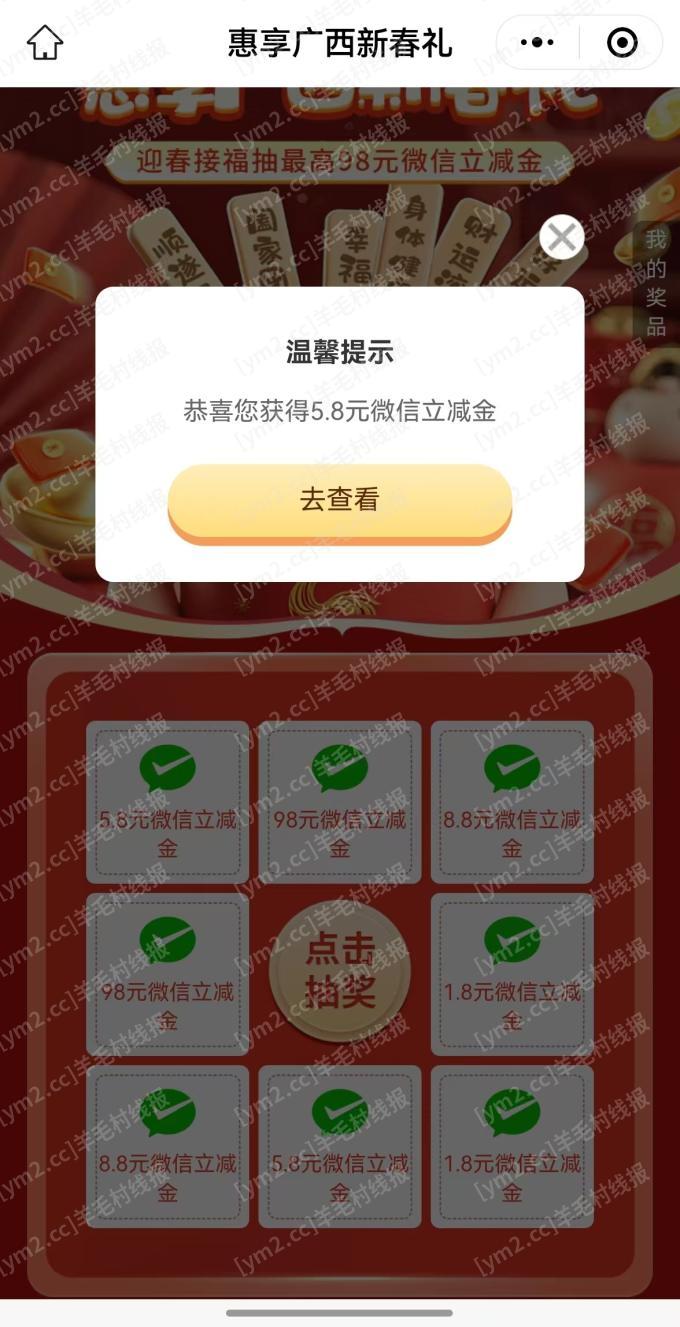The height and width of the screenshot is (1327, 680).
Task: Tap the 去查看 button
Action: 339,500
